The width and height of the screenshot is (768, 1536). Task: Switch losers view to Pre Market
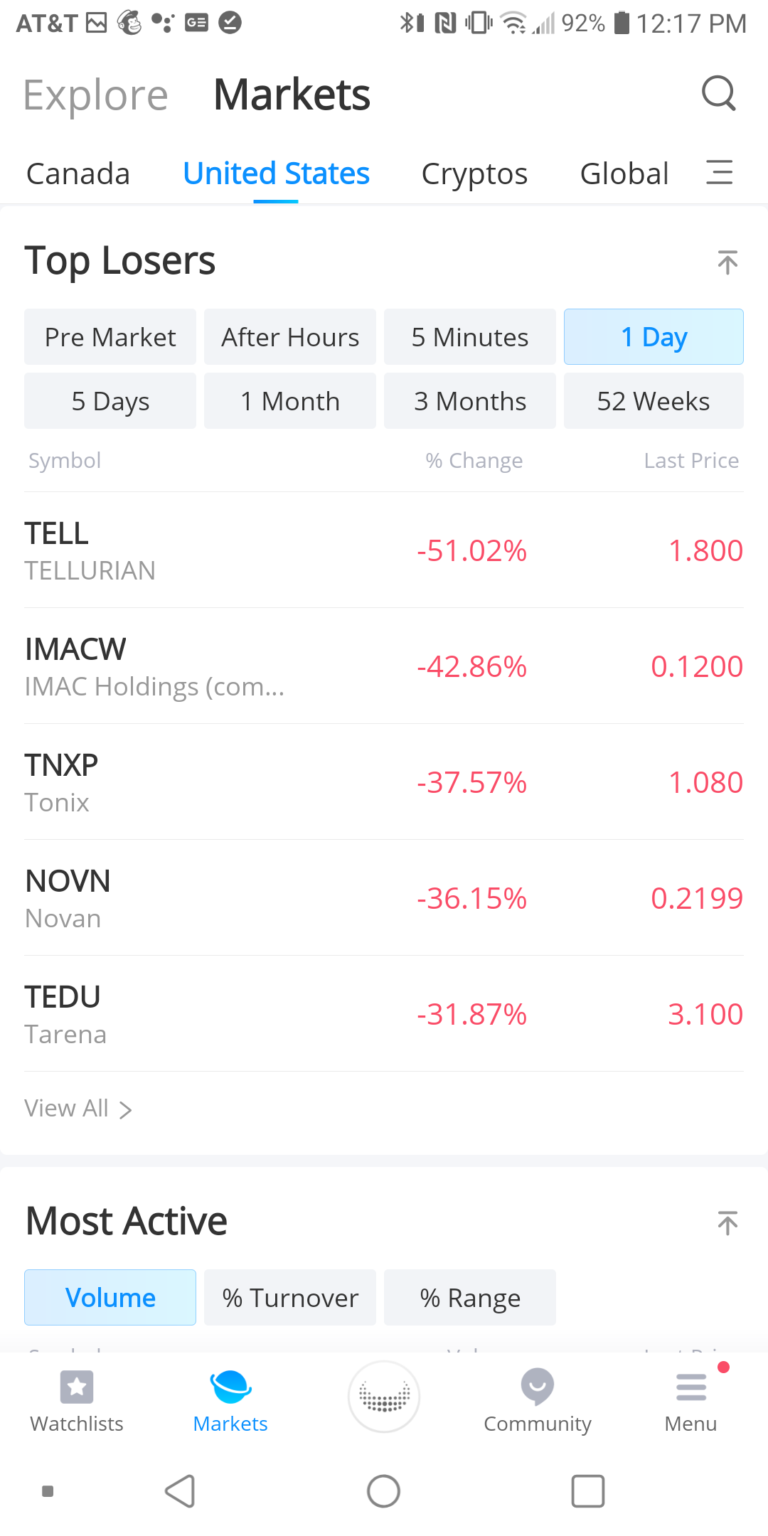pos(110,337)
